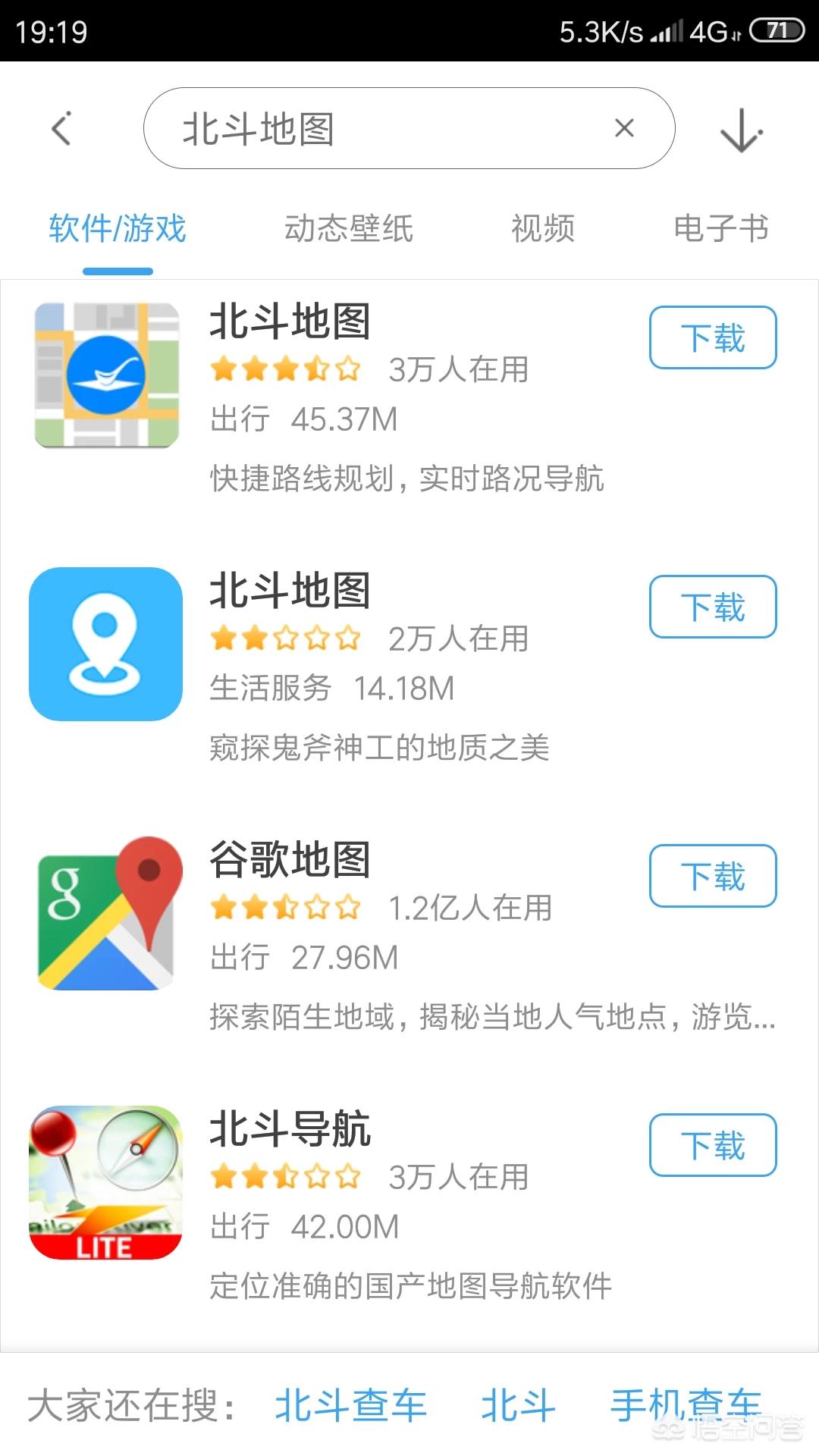Download the 北斗导航 app

(x=713, y=1145)
